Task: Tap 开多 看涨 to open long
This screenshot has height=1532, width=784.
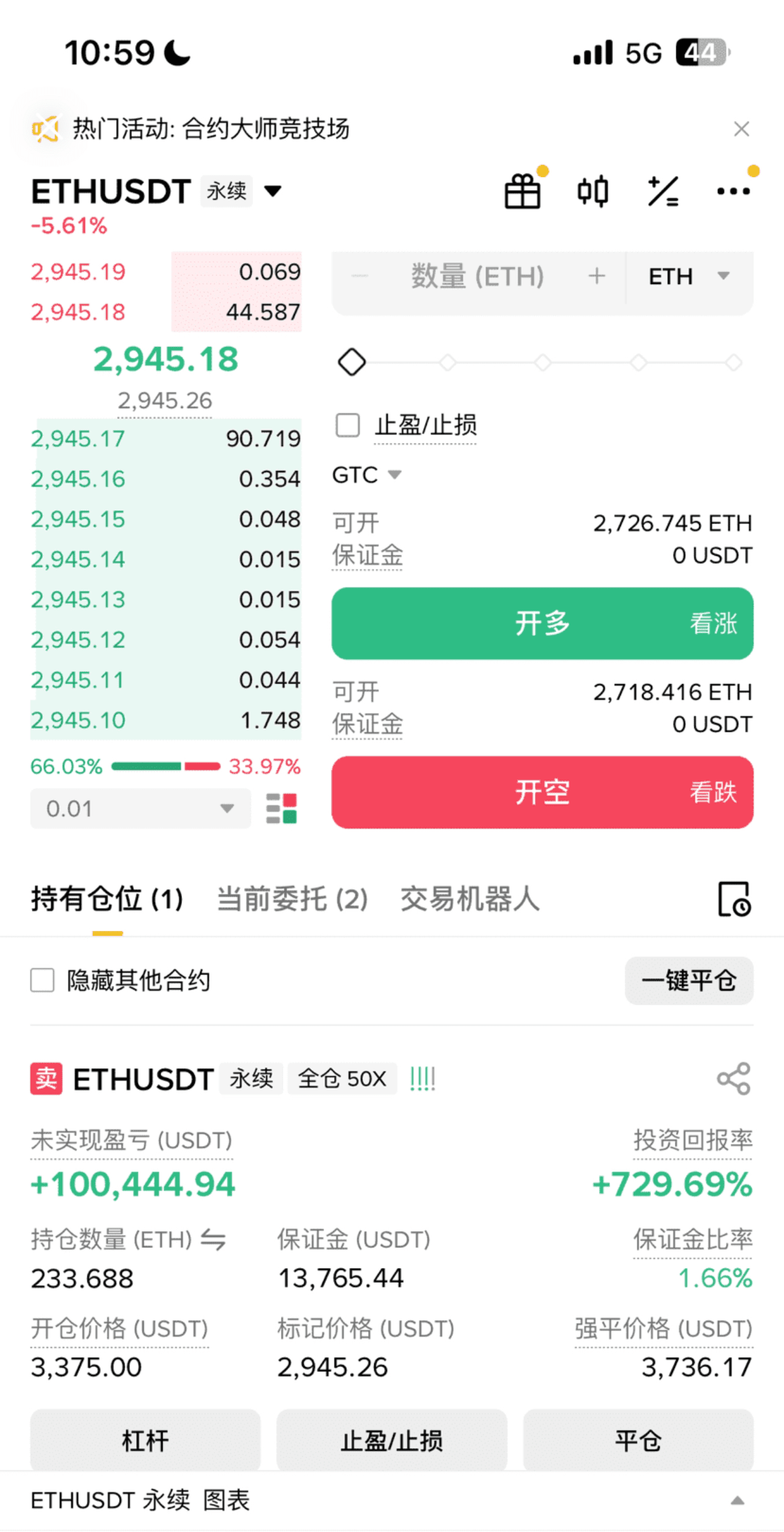Action: point(542,624)
